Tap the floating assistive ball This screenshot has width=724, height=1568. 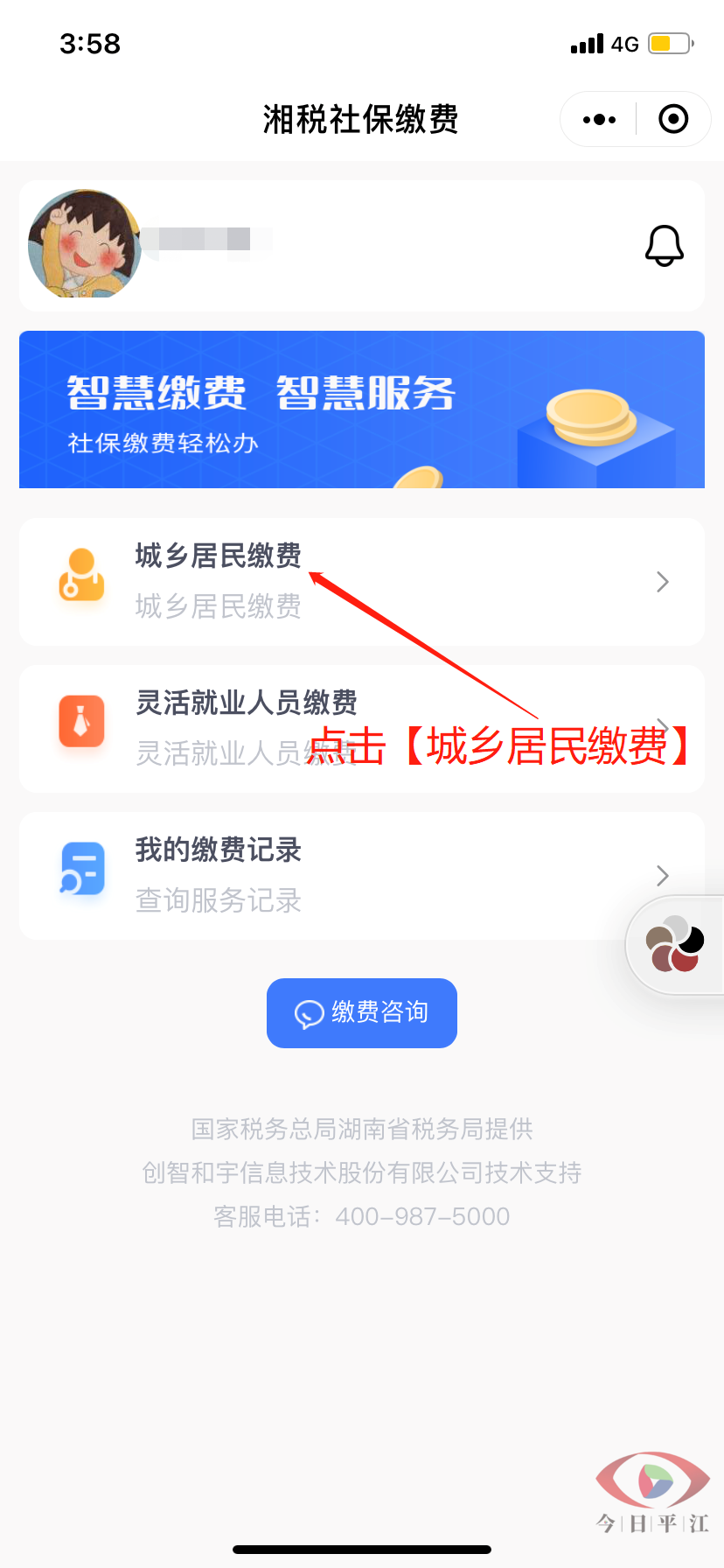pos(674,944)
